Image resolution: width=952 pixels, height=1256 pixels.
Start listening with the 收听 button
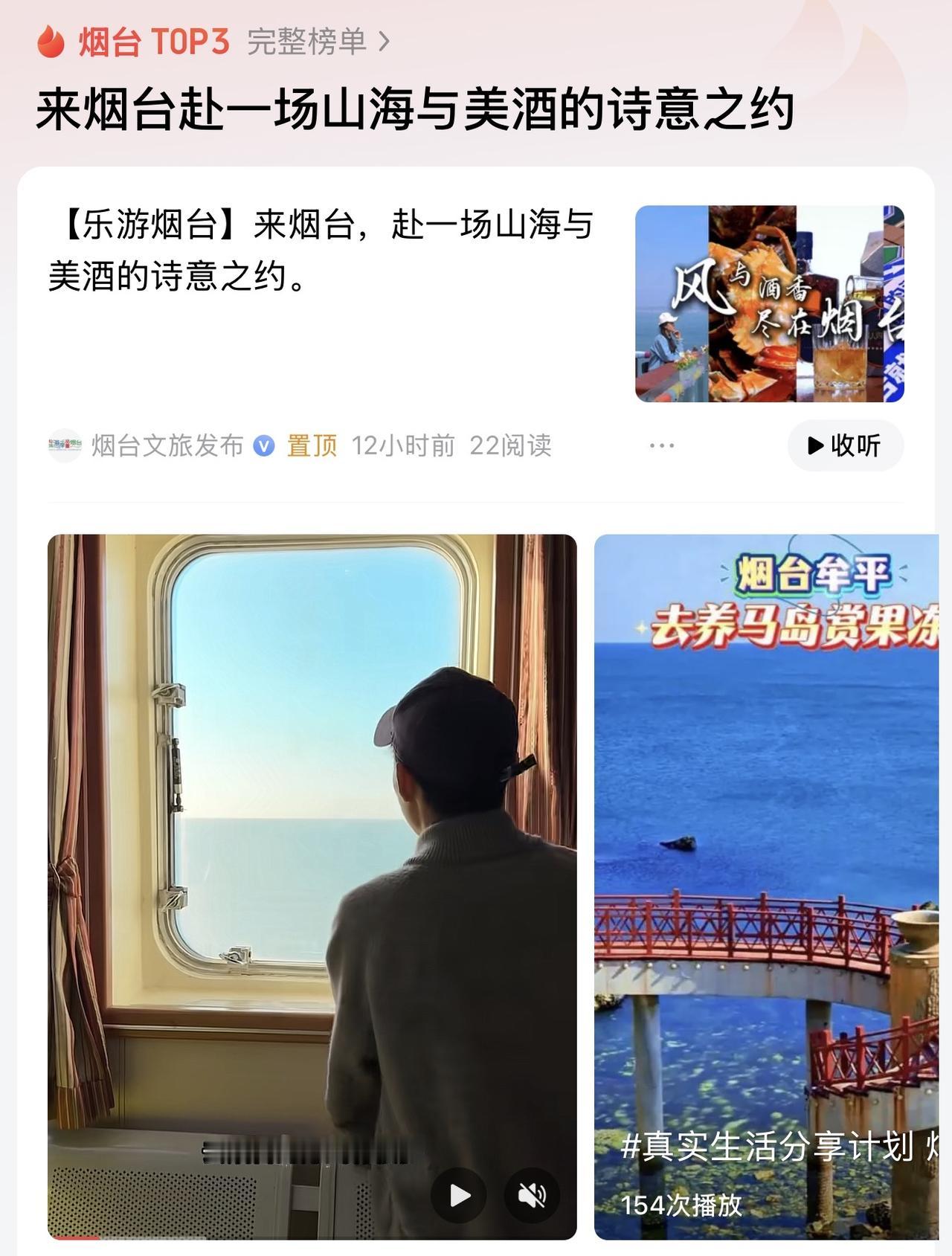point(845,445)
